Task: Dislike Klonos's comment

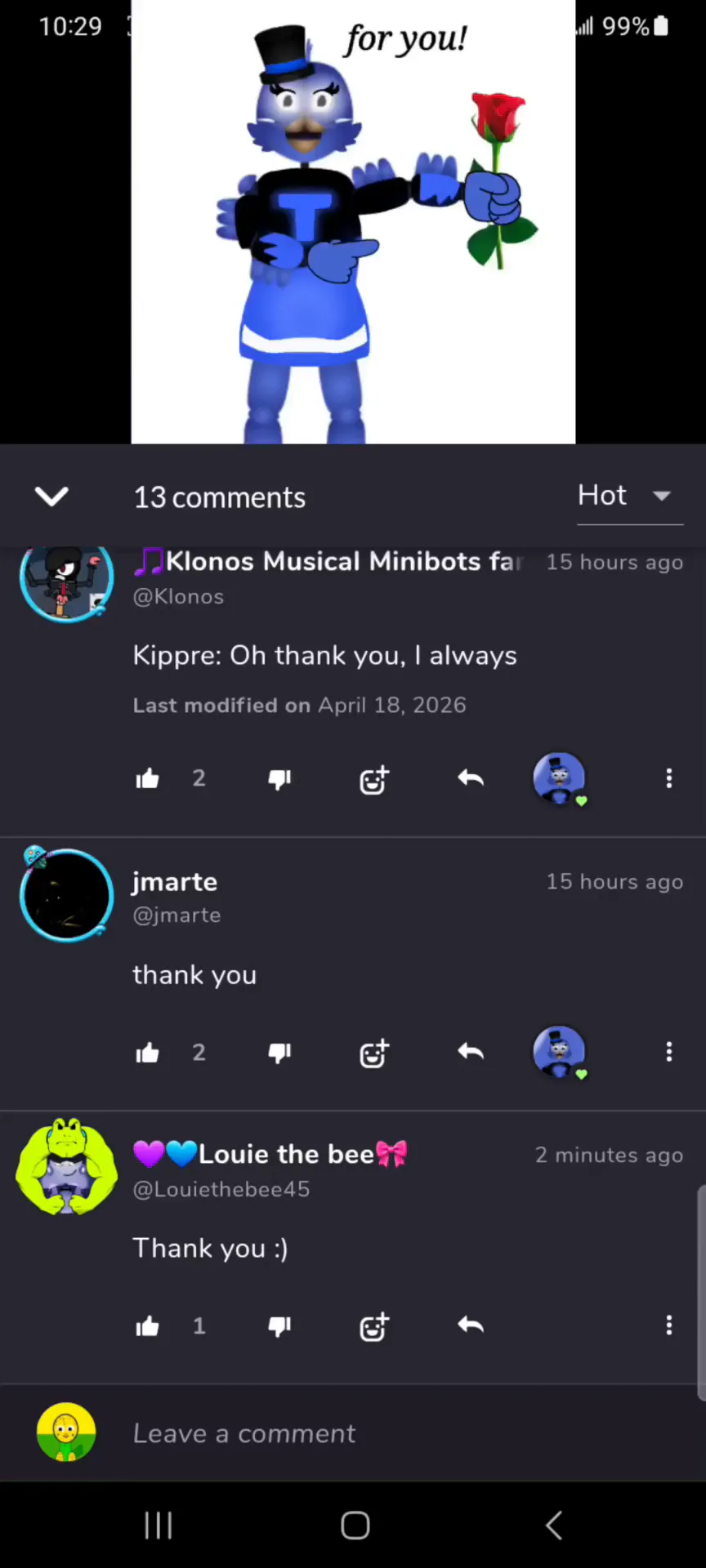Action: tap(279, 779)
